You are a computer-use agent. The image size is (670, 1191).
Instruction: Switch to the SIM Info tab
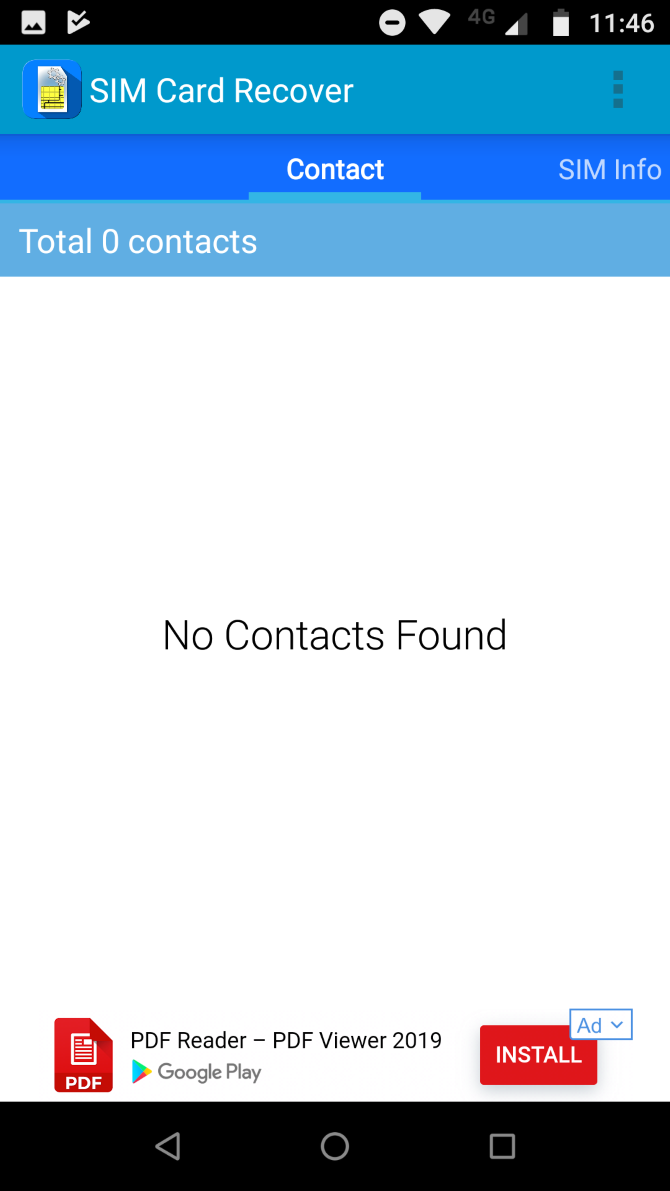point(609,169)
